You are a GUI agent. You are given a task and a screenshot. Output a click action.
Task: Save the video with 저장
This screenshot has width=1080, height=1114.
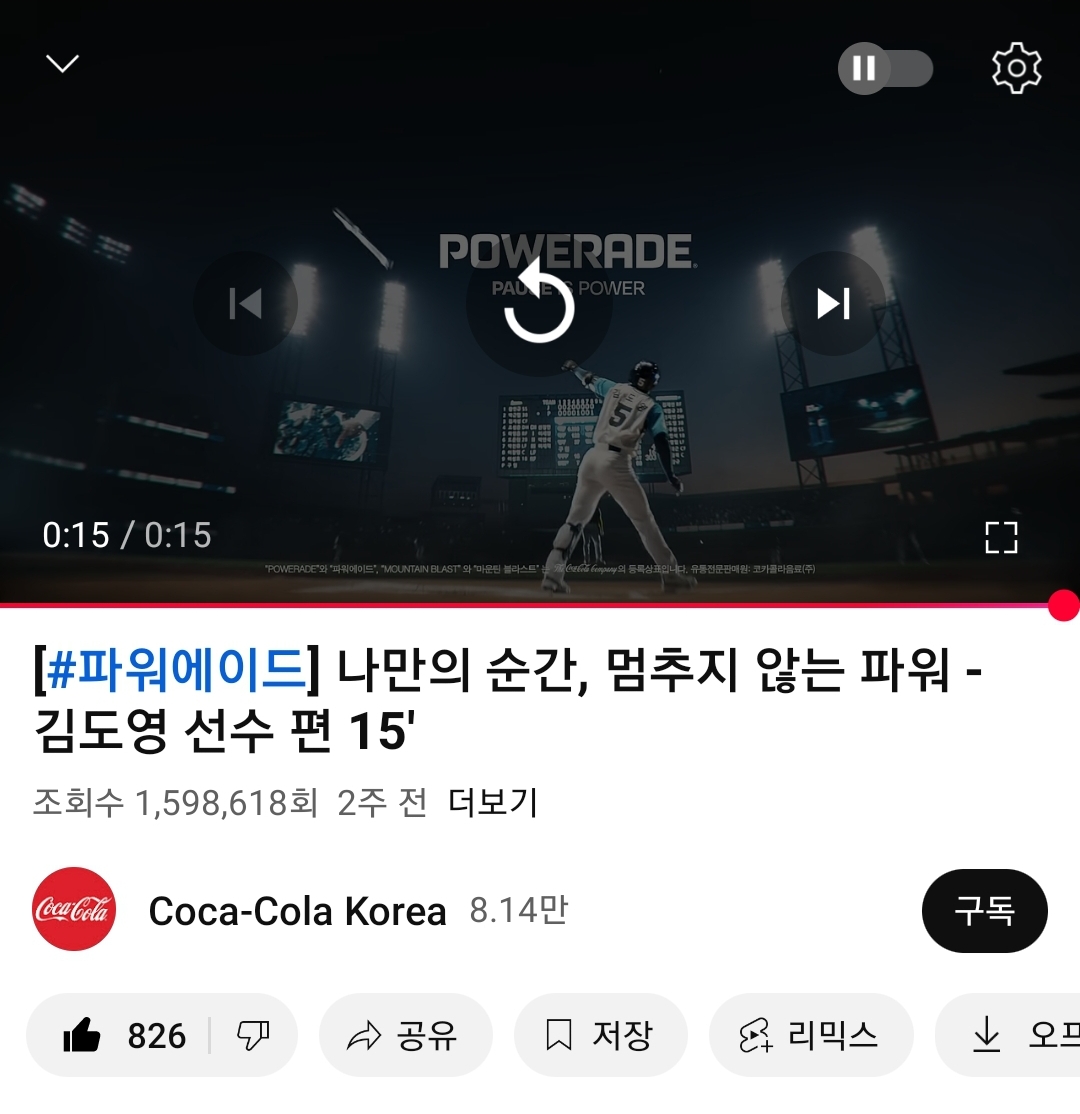(600, 1036)
